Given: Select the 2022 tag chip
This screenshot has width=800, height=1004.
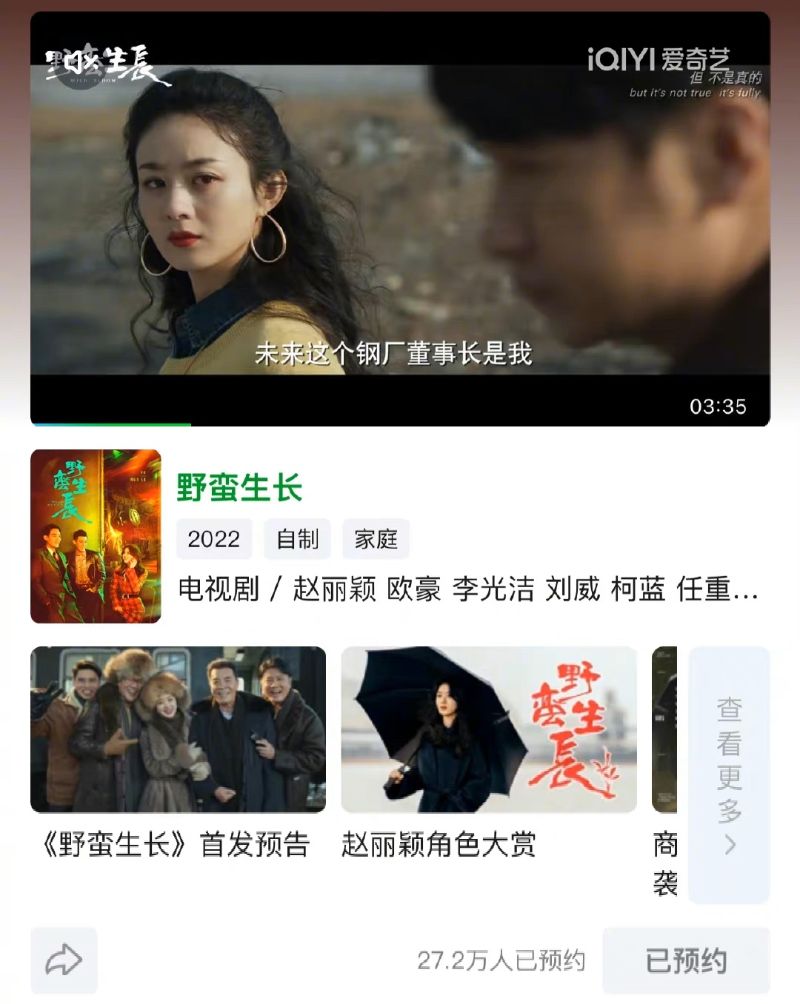Looking at the screenshot, I should pyautogui.click(x=214, y=539).
